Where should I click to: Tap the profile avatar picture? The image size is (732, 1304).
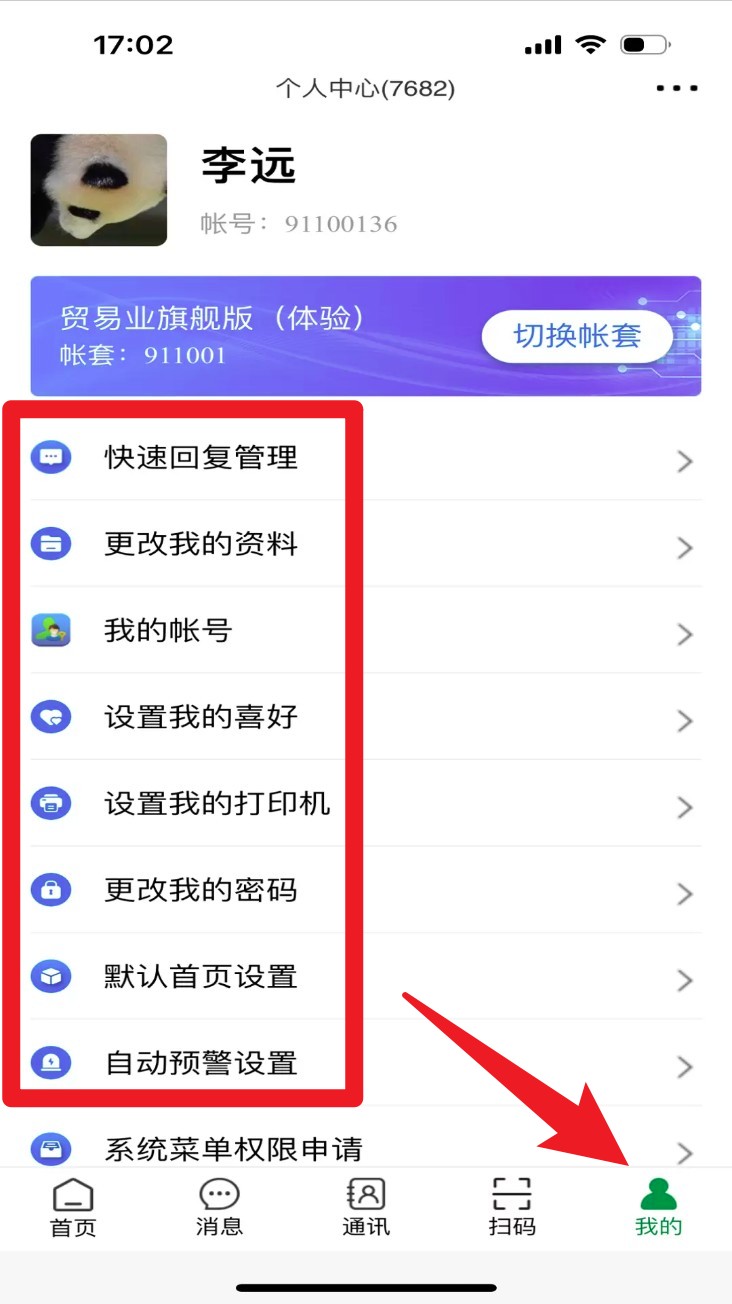[x=99, y=190]
